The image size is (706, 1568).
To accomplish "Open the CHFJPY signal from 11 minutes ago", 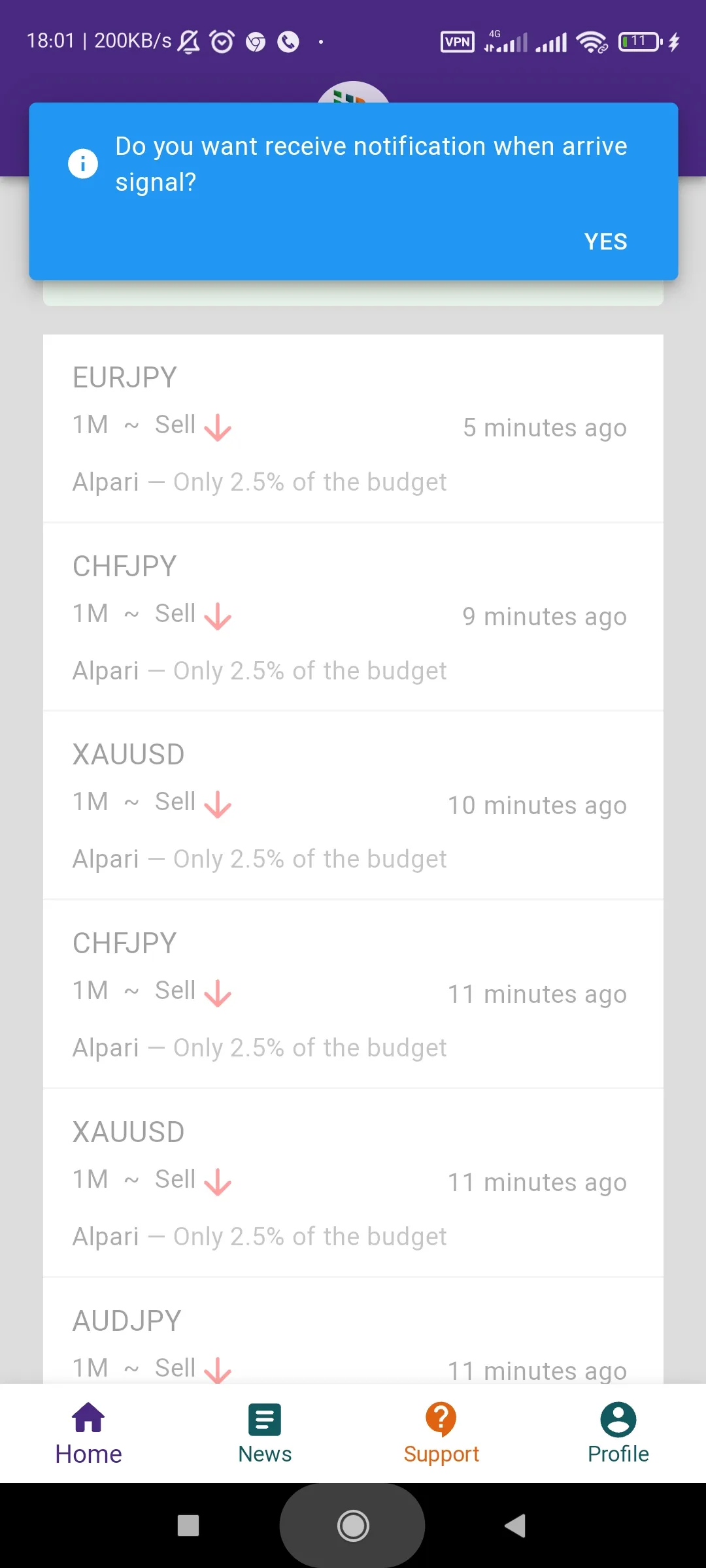I will [x=353, y=994].
